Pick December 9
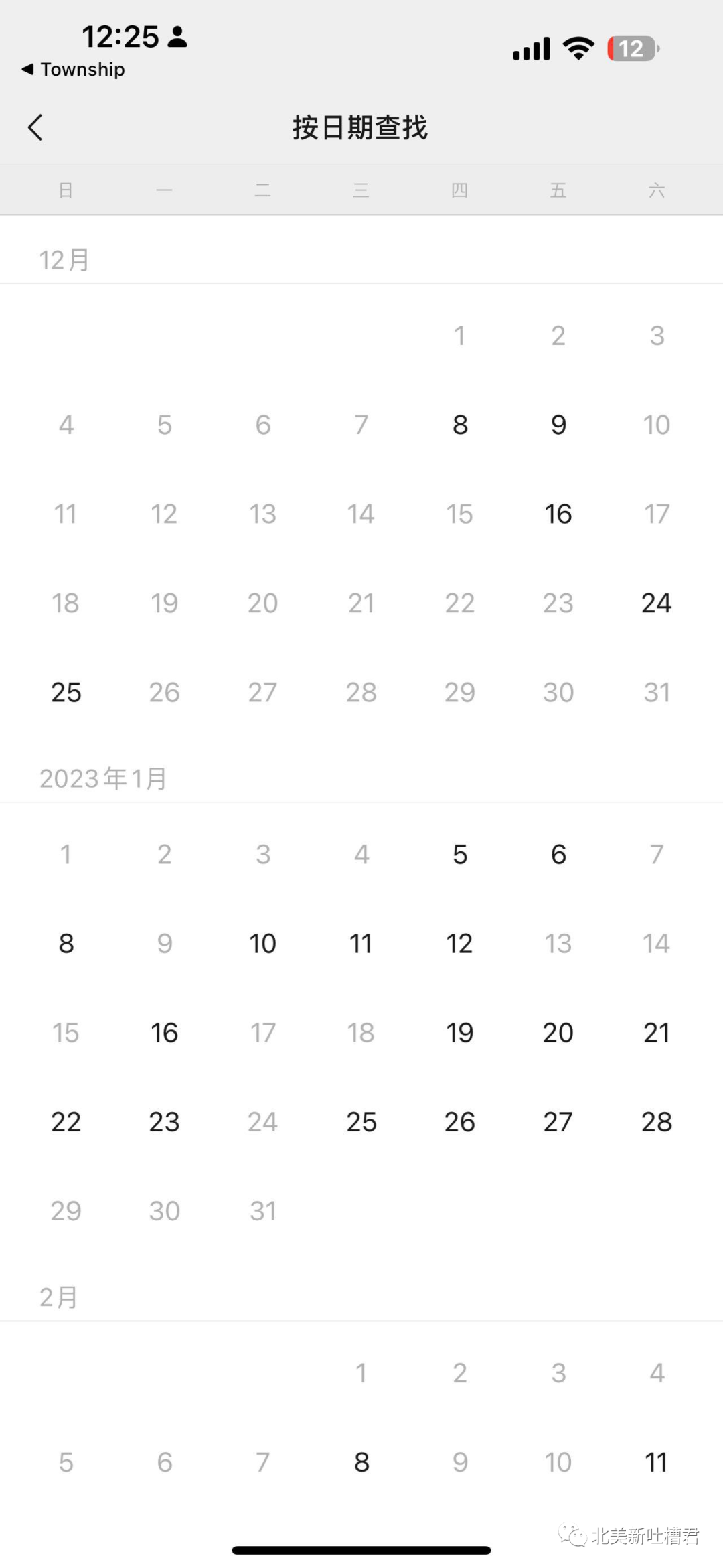723x1568 pixels. coord(558,425)
